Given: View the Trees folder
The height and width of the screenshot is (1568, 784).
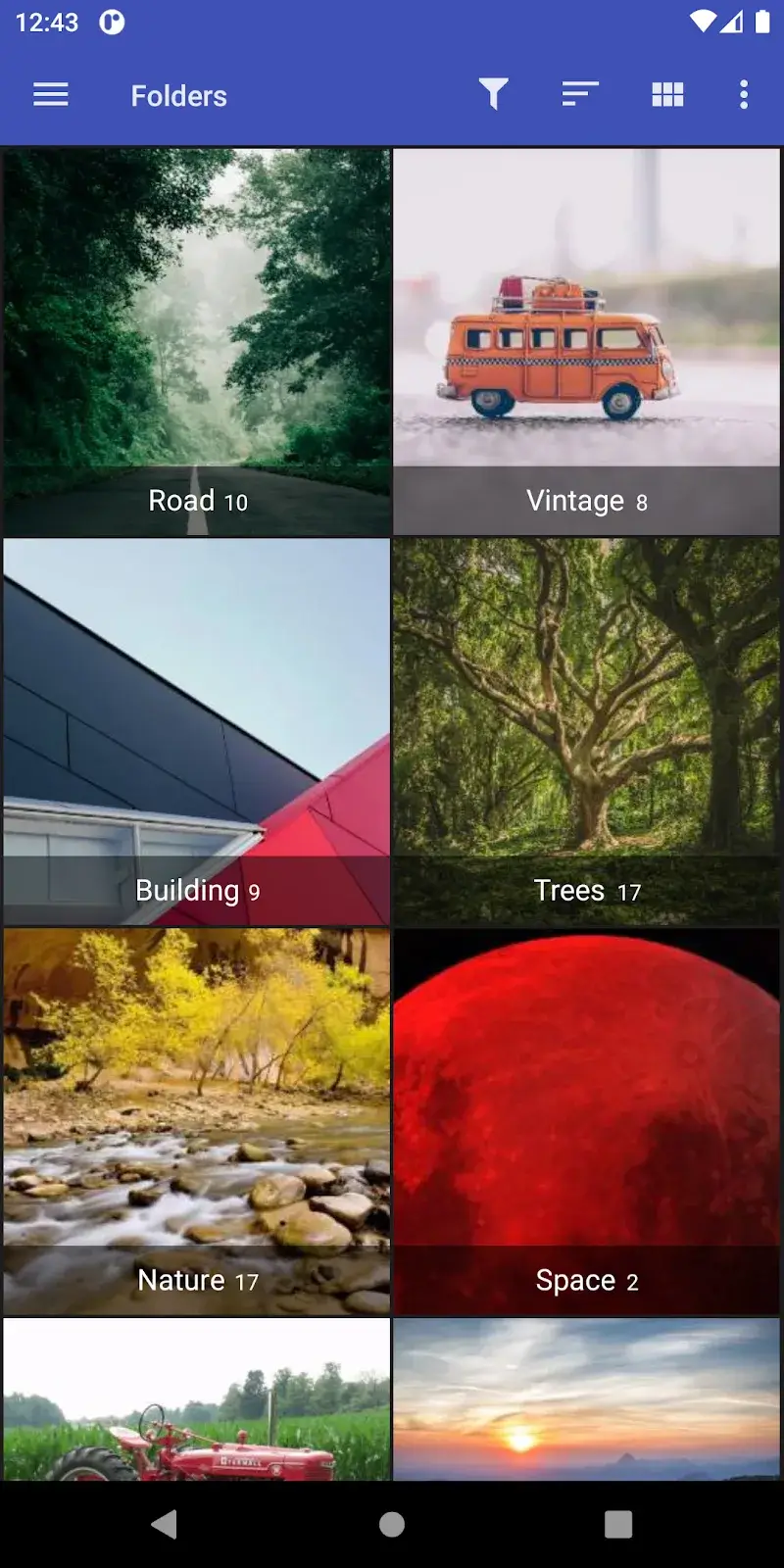Looking at the screenshot, I should [586, 731].
